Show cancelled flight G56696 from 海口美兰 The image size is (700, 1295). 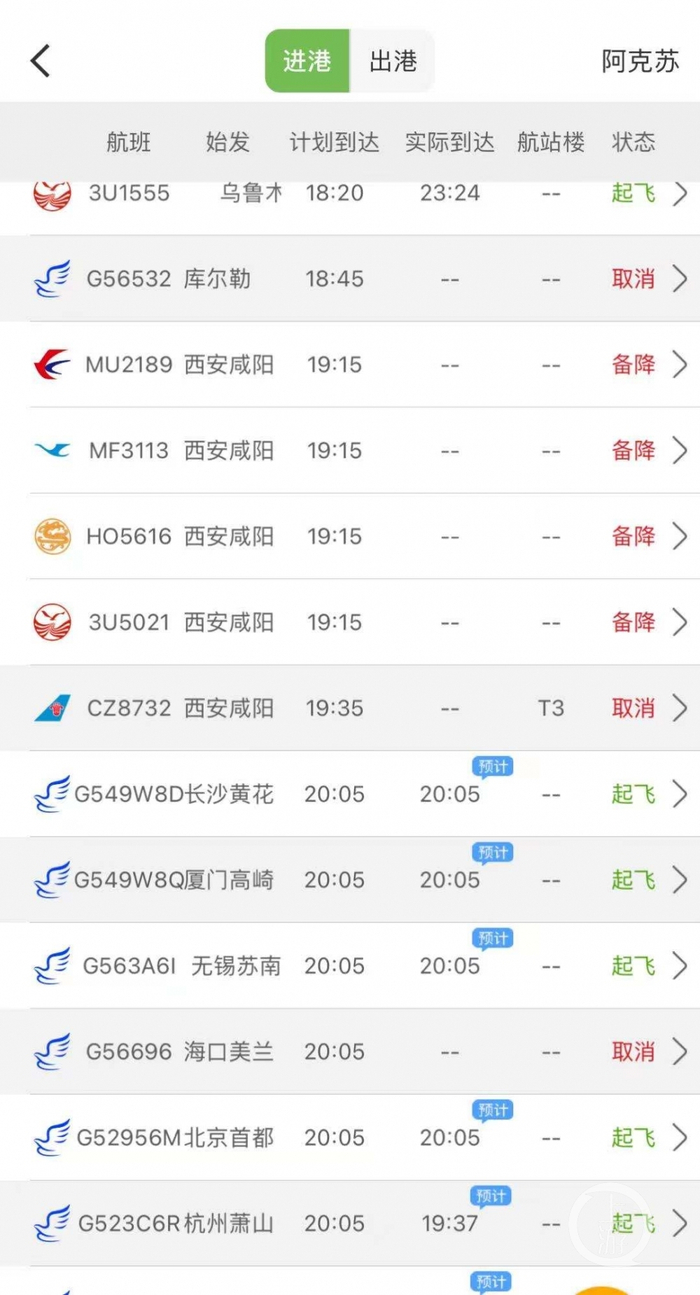350,1052
